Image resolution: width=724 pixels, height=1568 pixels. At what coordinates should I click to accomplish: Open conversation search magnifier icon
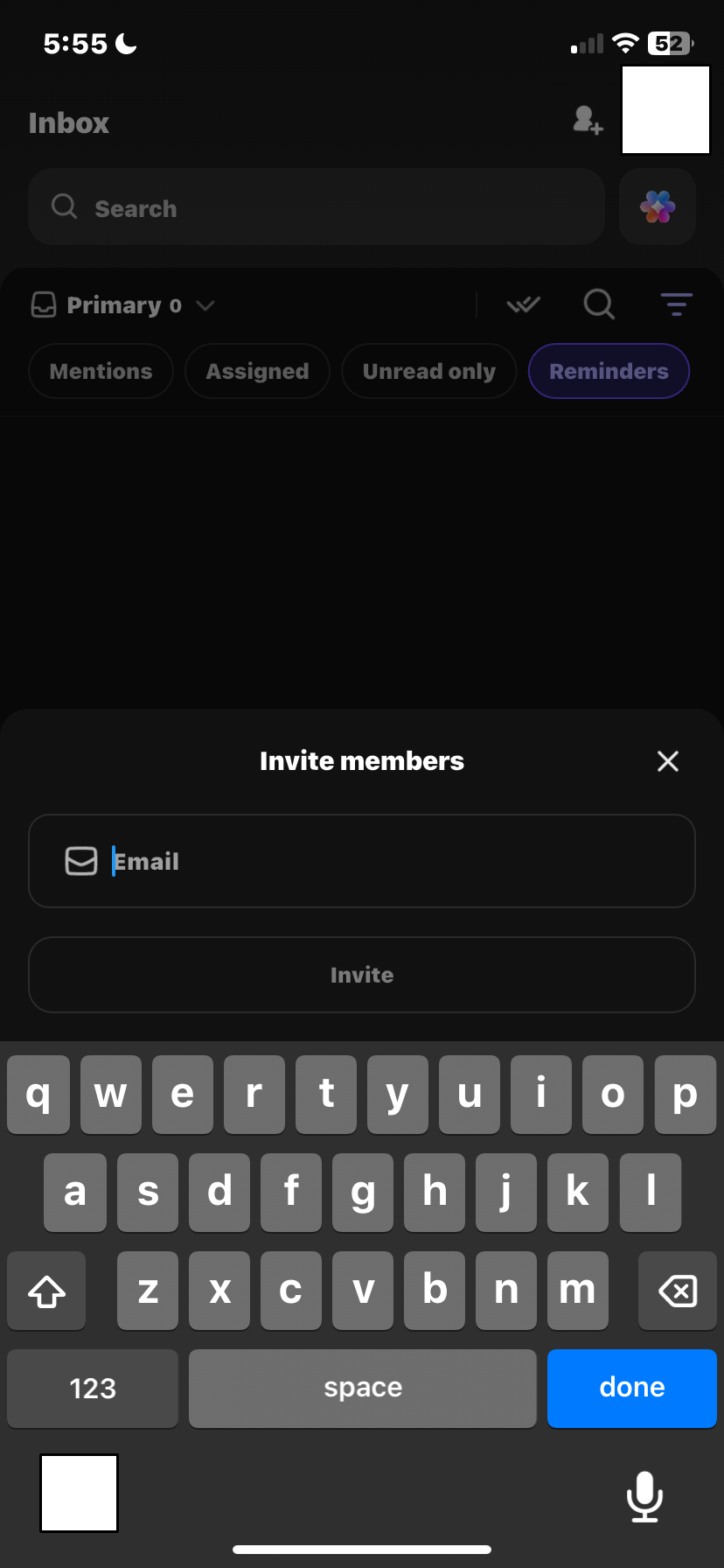(x=599, y=304)
